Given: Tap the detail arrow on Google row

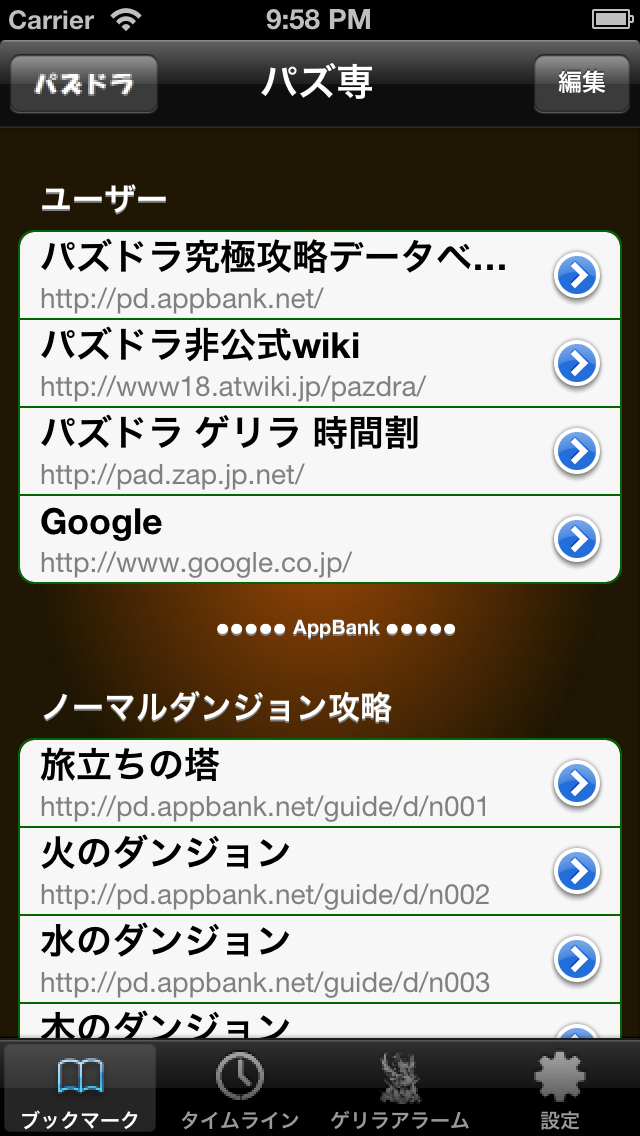Looking at the screenshot, I should (x=577, y=539).
